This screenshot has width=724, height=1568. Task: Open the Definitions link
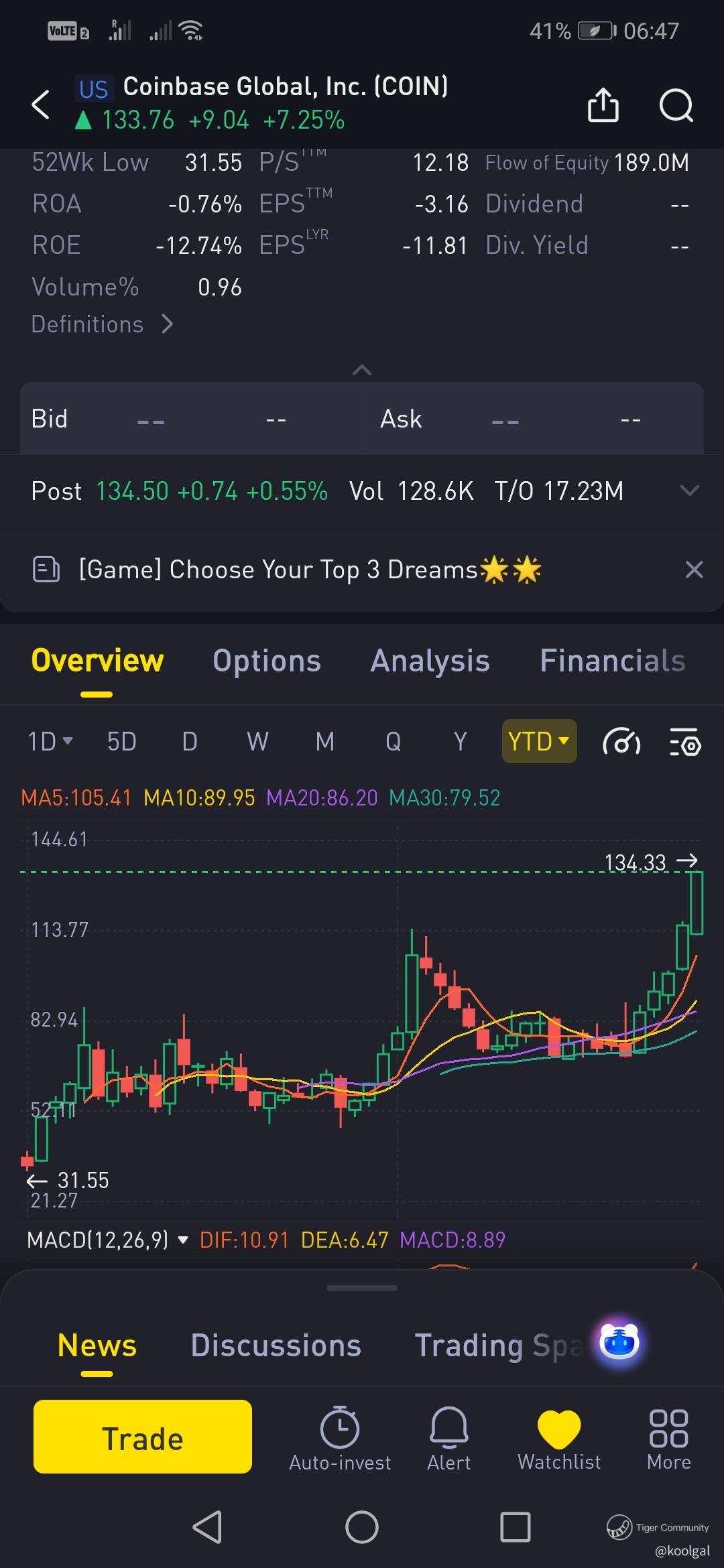coord(102,324)
